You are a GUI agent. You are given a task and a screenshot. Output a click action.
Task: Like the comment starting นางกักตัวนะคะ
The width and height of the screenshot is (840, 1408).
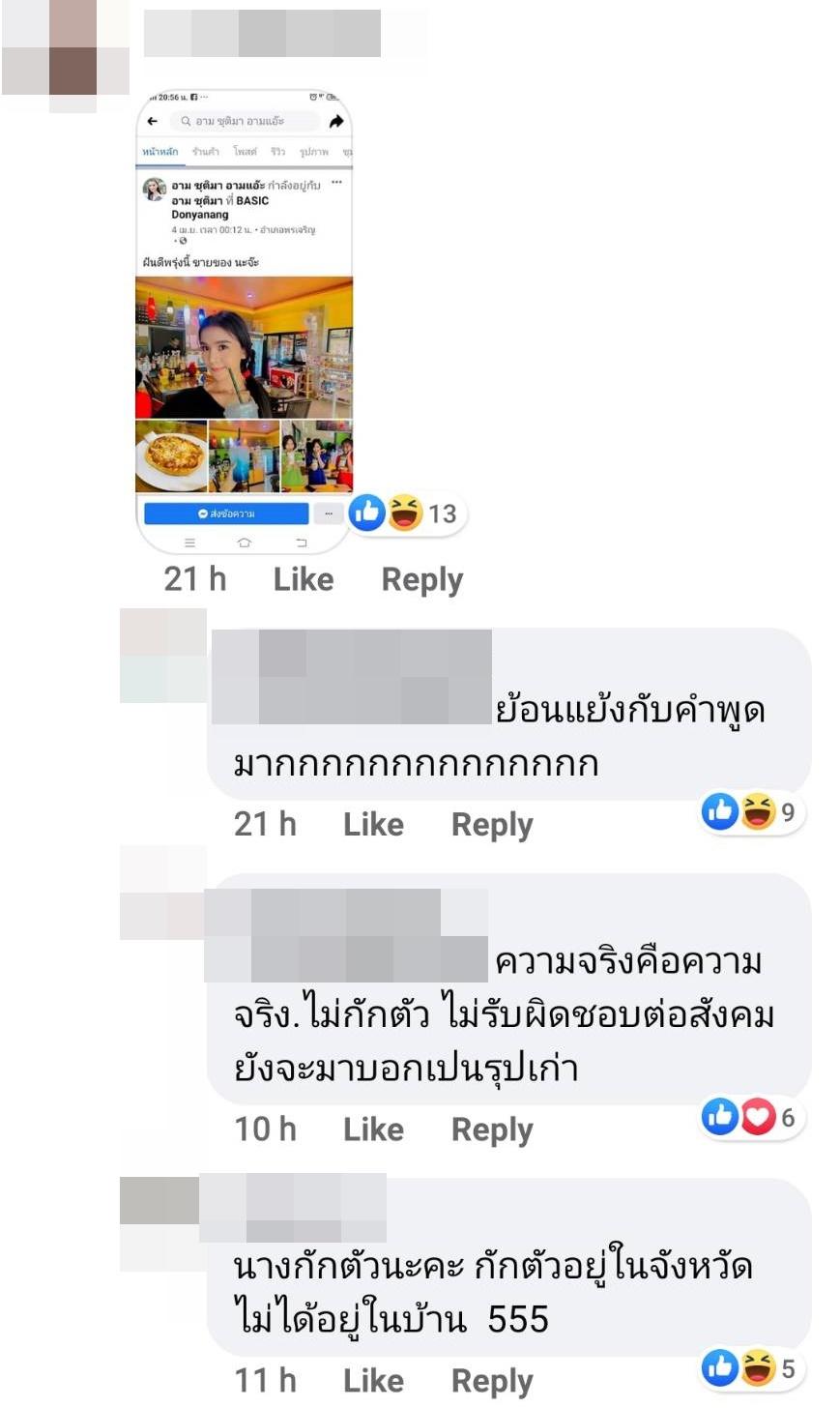[x=373, y=1380]
